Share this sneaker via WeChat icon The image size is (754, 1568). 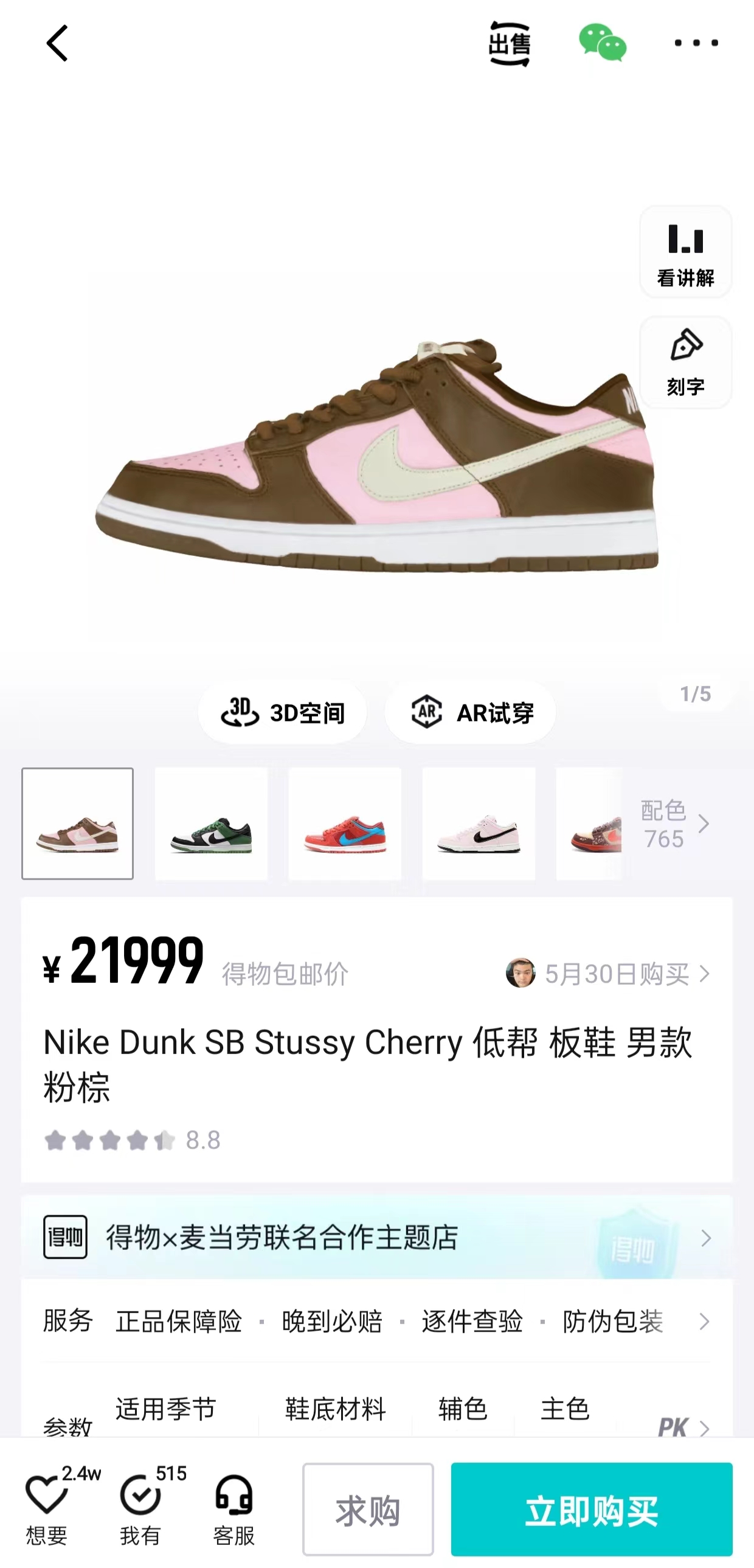(603, 43)
